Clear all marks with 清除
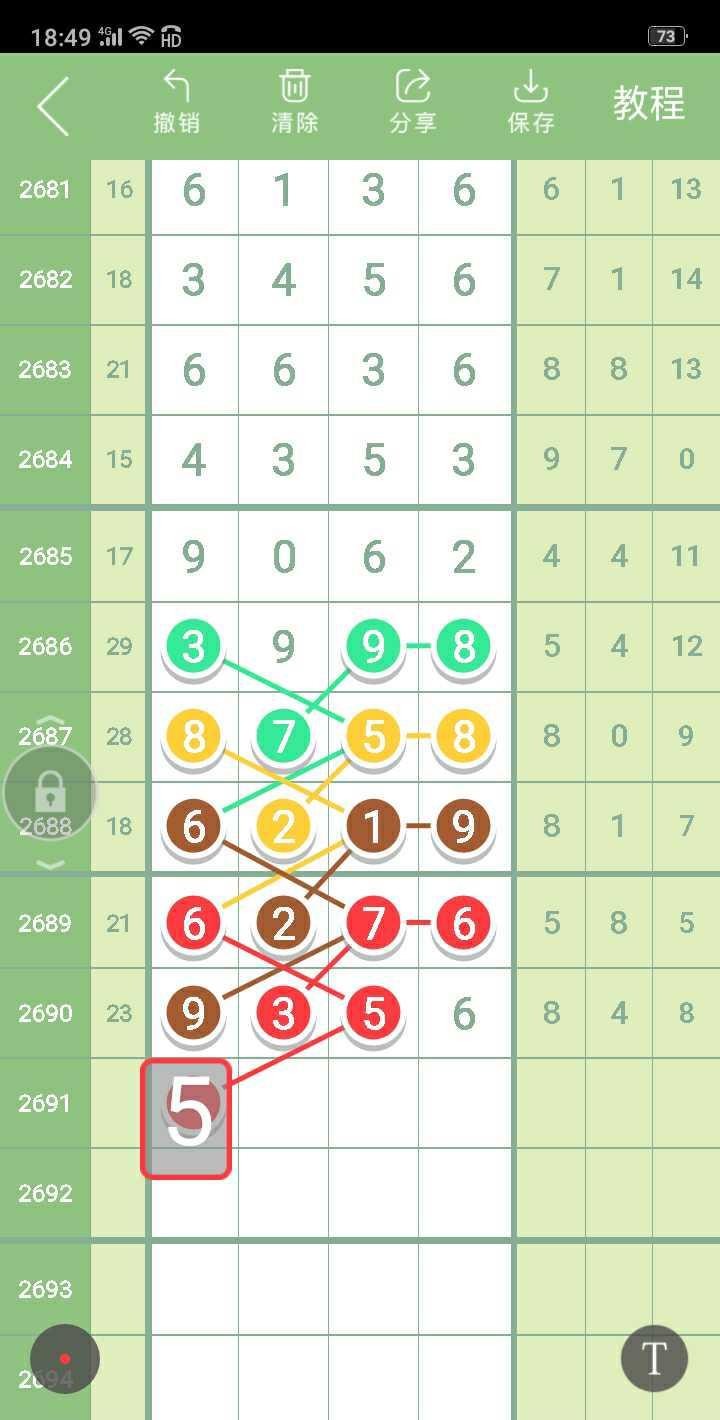This screenshot has width=720, height=1420. tap(295, 102)
